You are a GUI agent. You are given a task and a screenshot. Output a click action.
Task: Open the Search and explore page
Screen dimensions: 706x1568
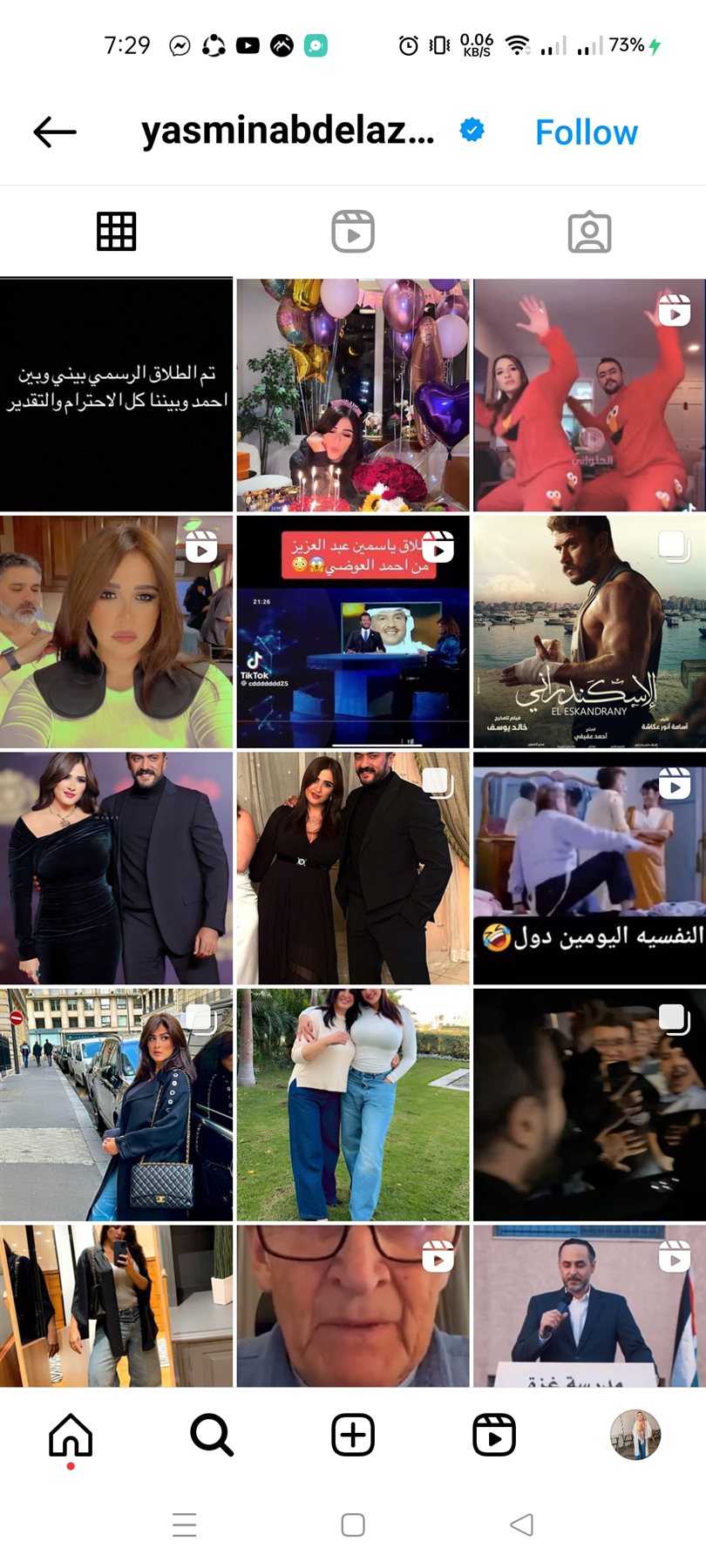212,1435
